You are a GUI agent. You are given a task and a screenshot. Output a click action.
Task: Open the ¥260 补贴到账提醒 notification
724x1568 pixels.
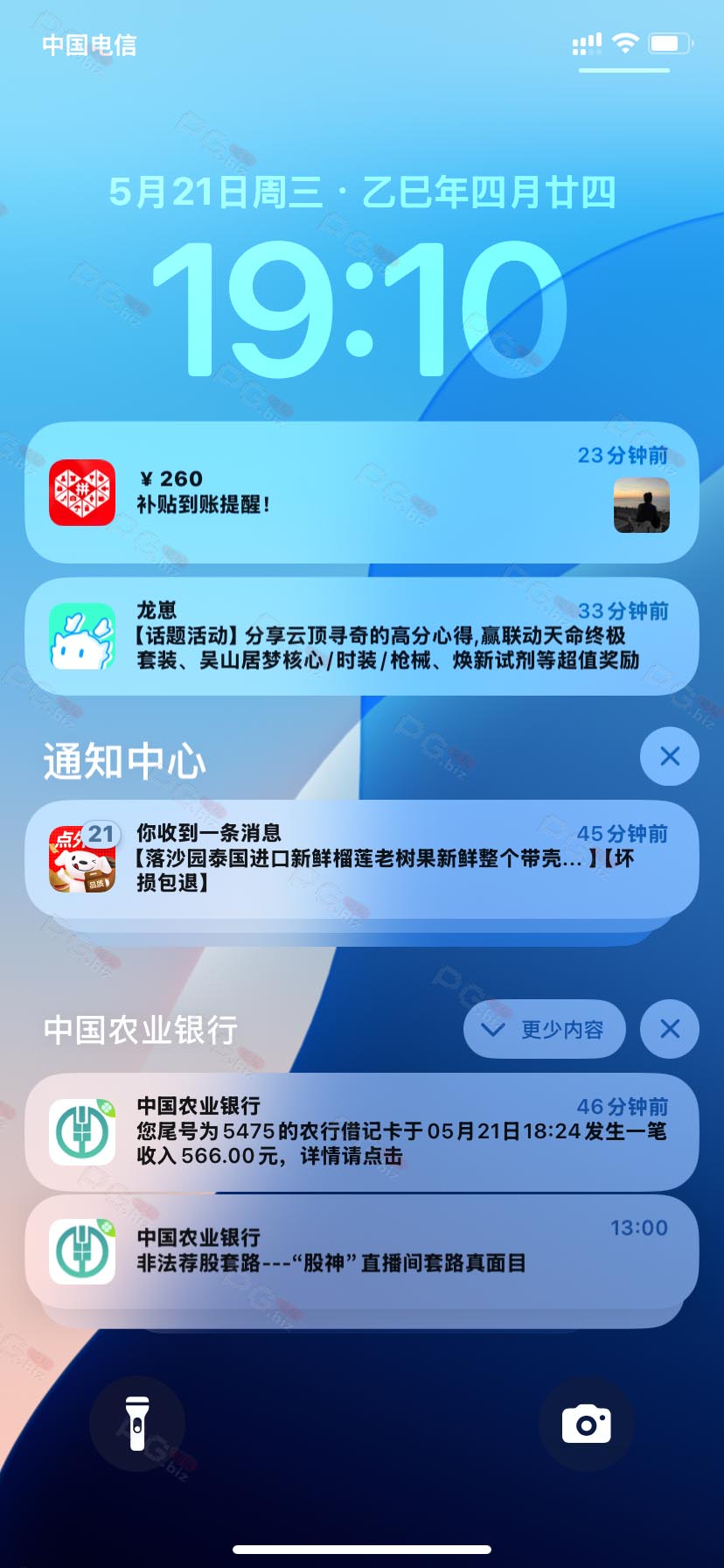click(x=362, y=493)
